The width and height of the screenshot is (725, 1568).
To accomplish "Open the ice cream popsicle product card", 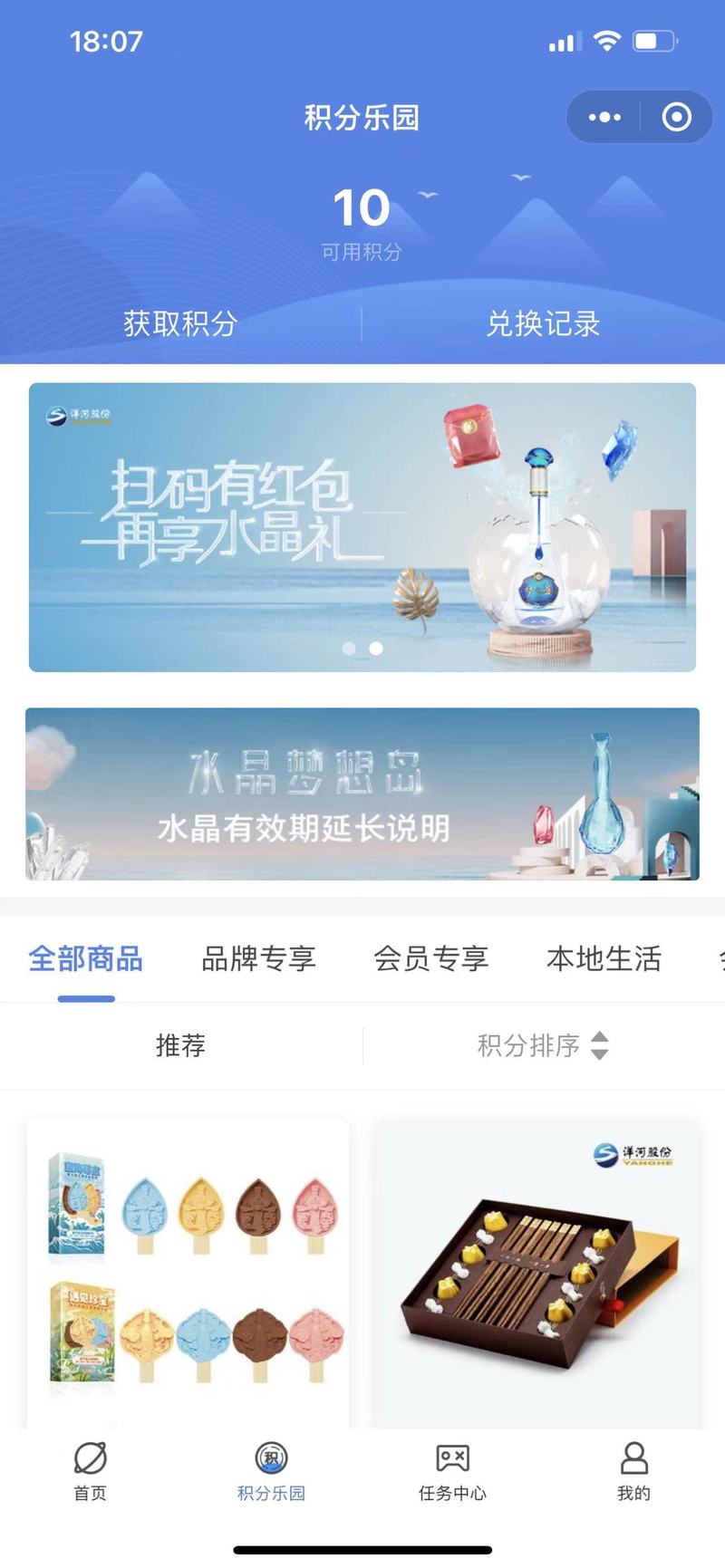I will pos(188,1274).
